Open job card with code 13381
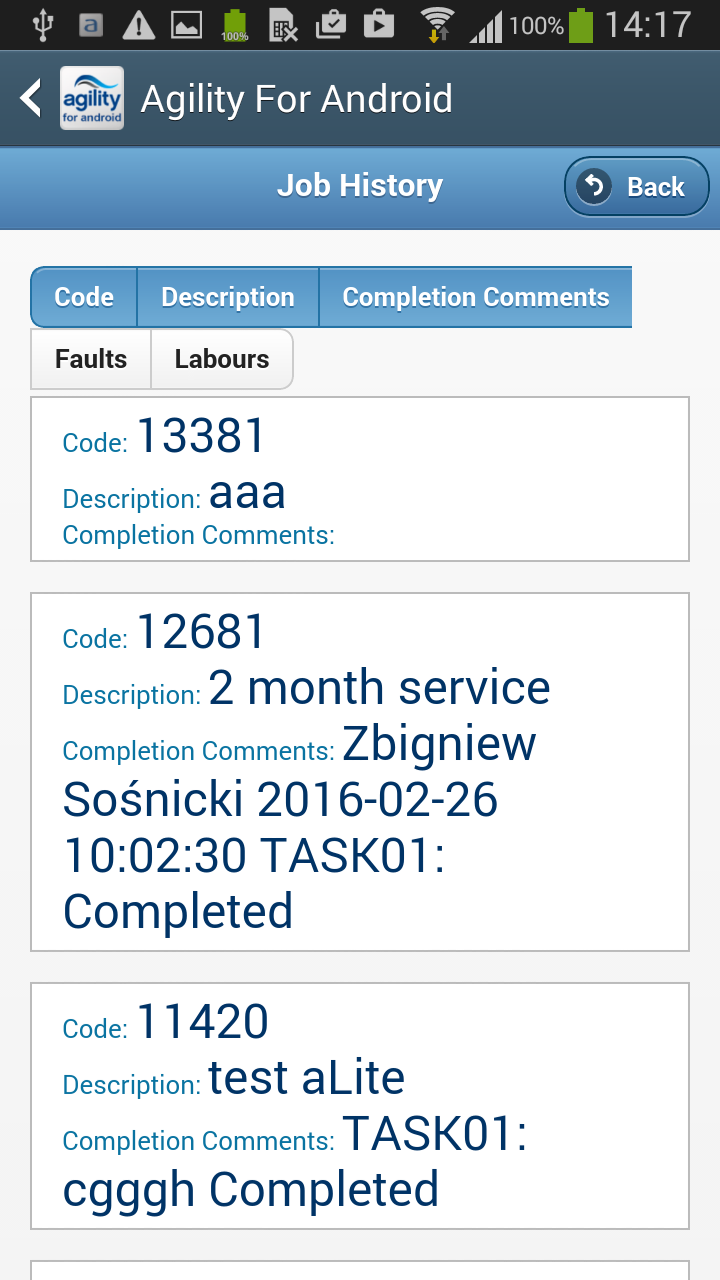The image size is (720, 1280). click(360, 479)
